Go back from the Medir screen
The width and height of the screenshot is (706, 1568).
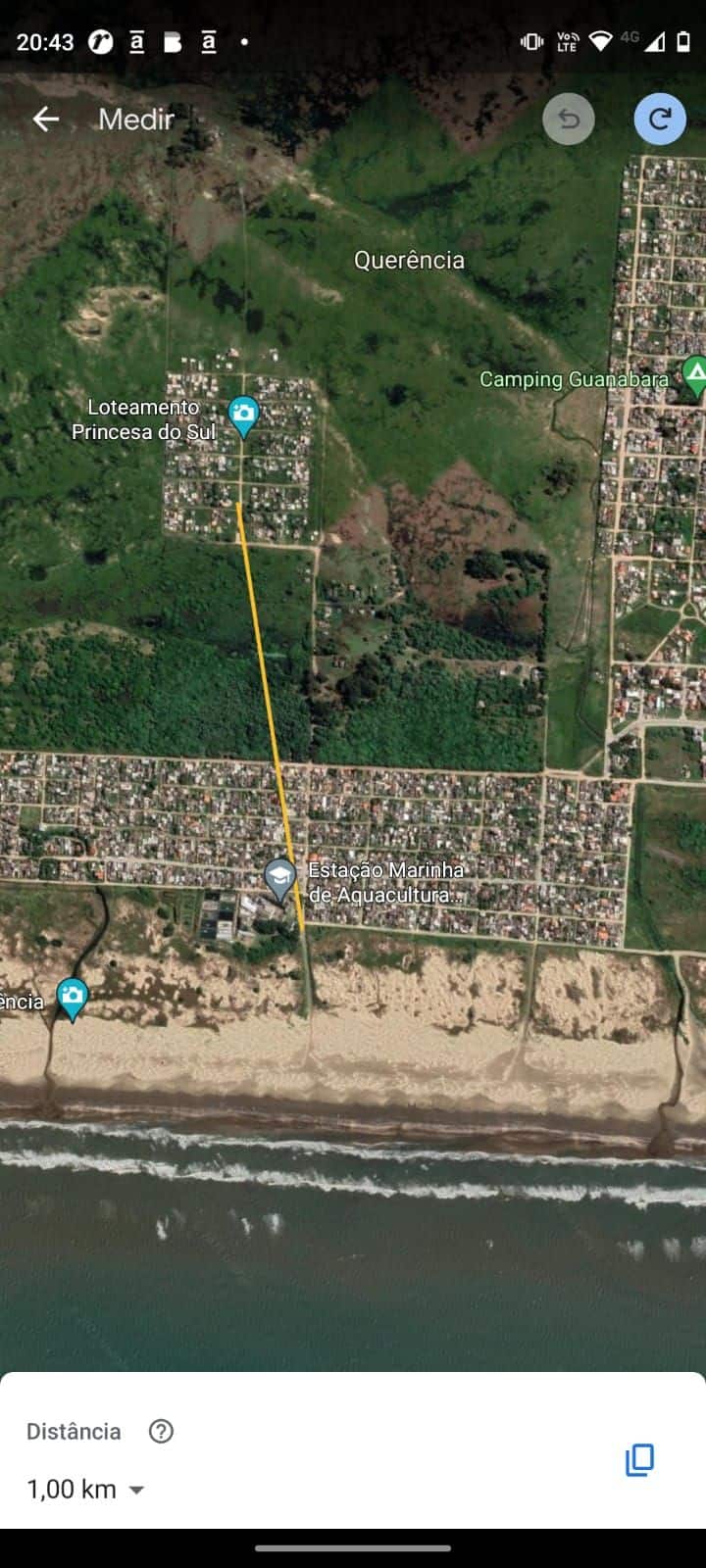(x=46, y=120)
